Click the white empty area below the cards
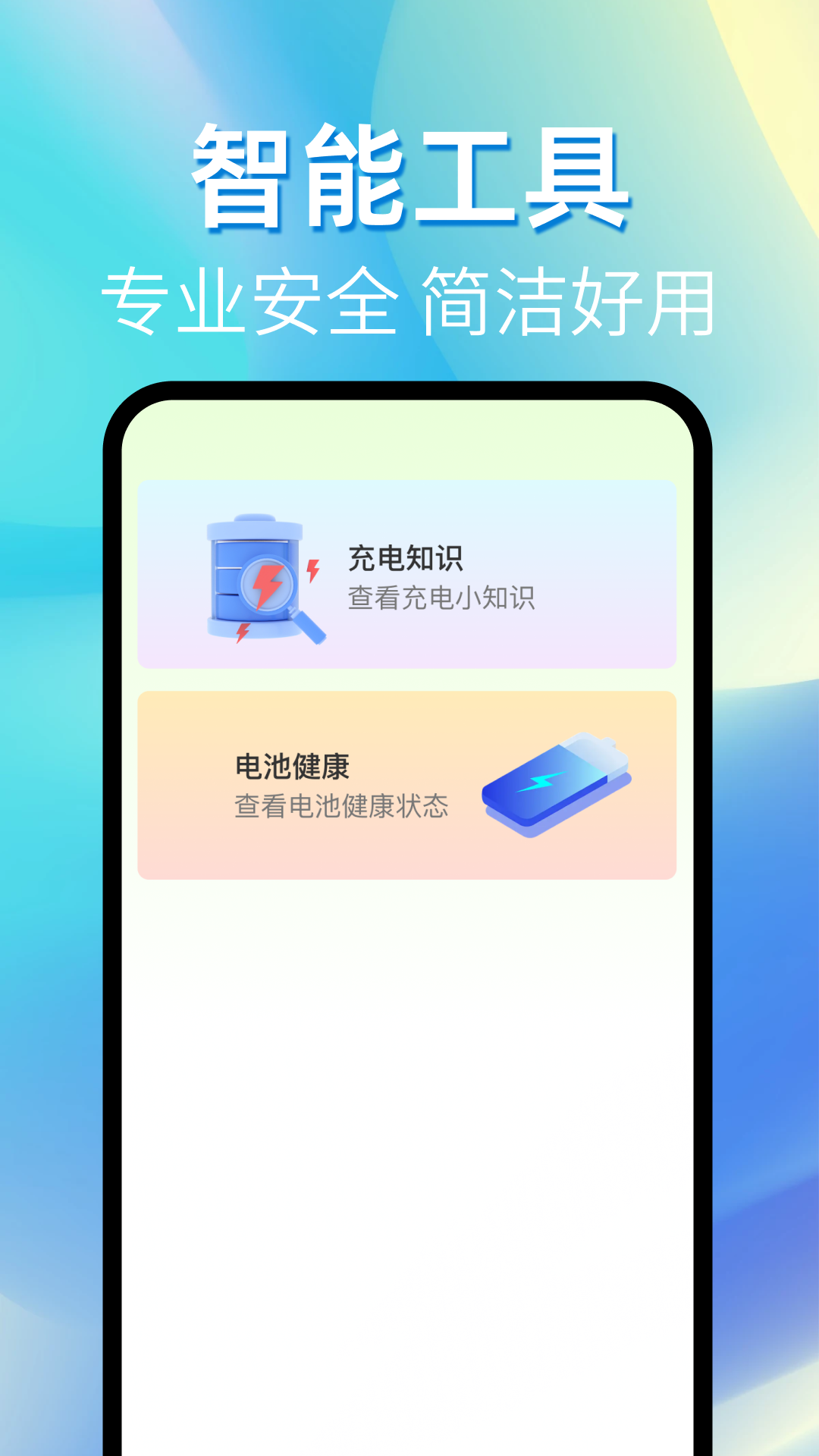 [409, 1100]
